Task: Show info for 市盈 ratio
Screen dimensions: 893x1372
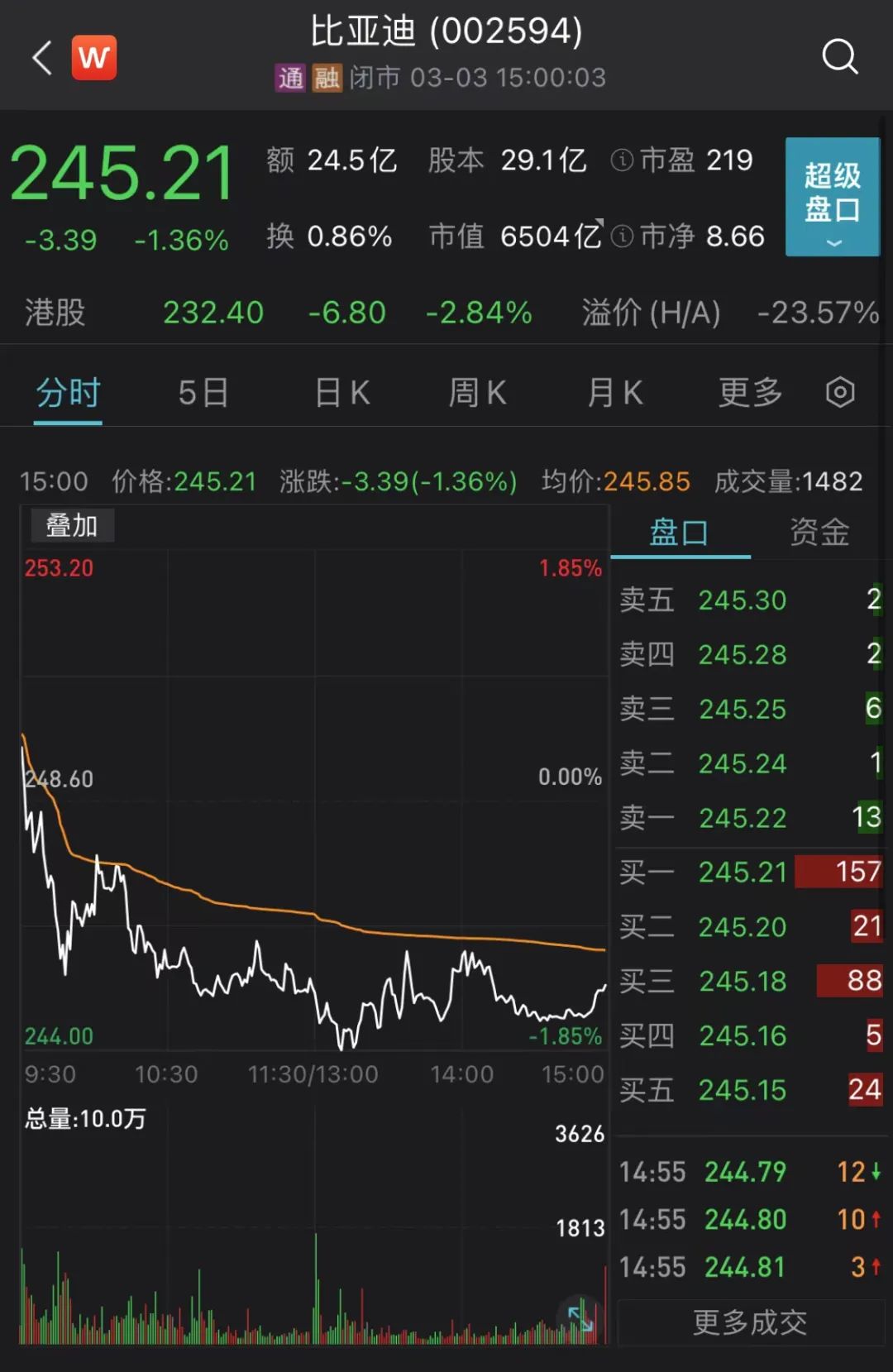Action: [x=622, y=160]
